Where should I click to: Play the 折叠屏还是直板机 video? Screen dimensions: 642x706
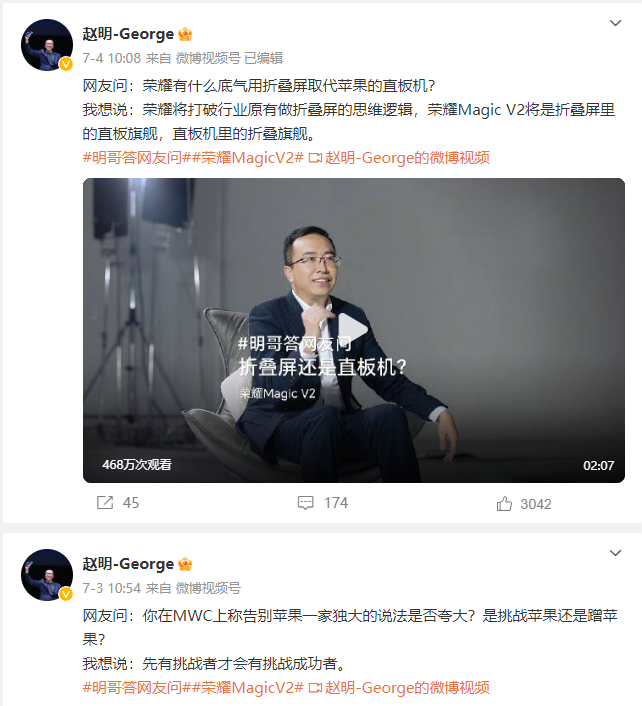tap(352, 329)
